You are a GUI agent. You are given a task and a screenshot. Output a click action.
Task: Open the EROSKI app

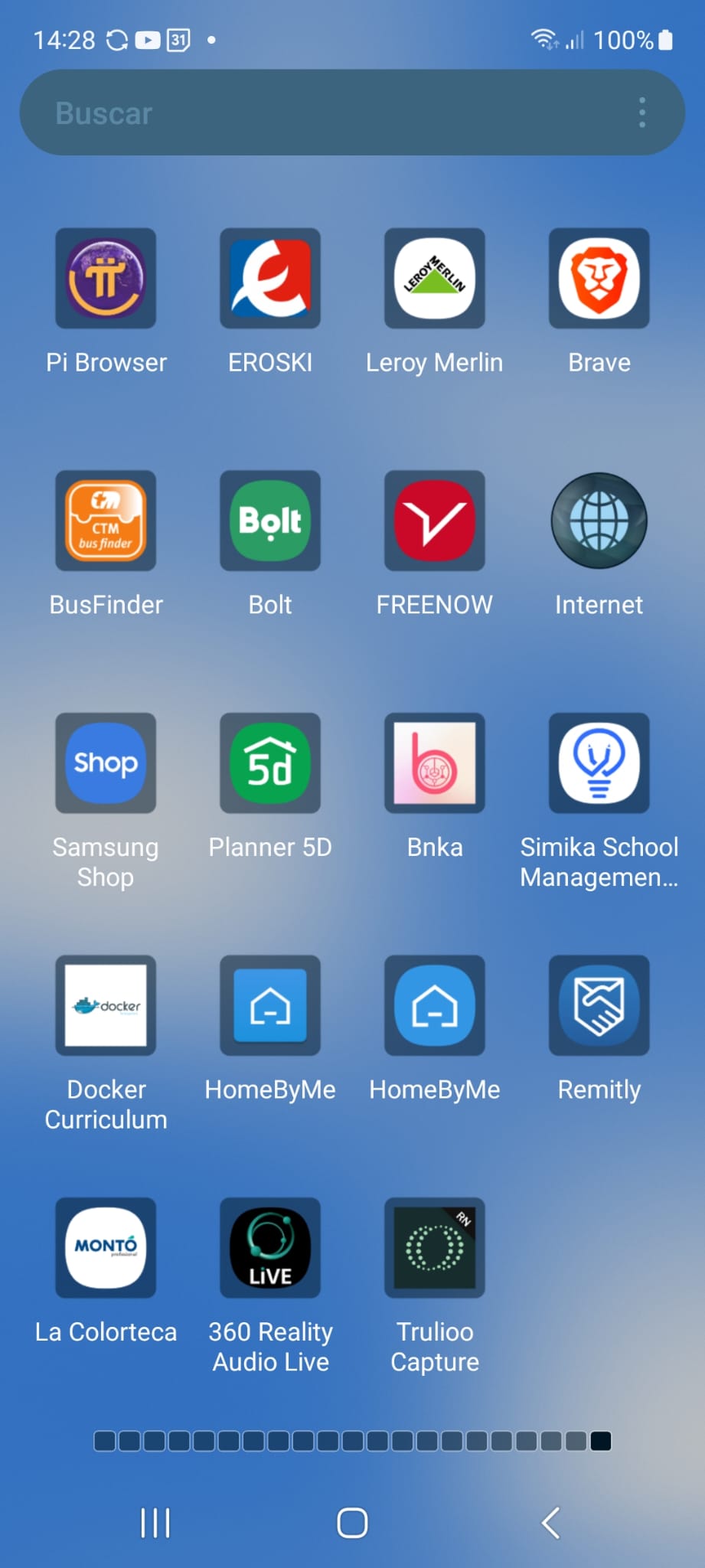tap(270, 279)
